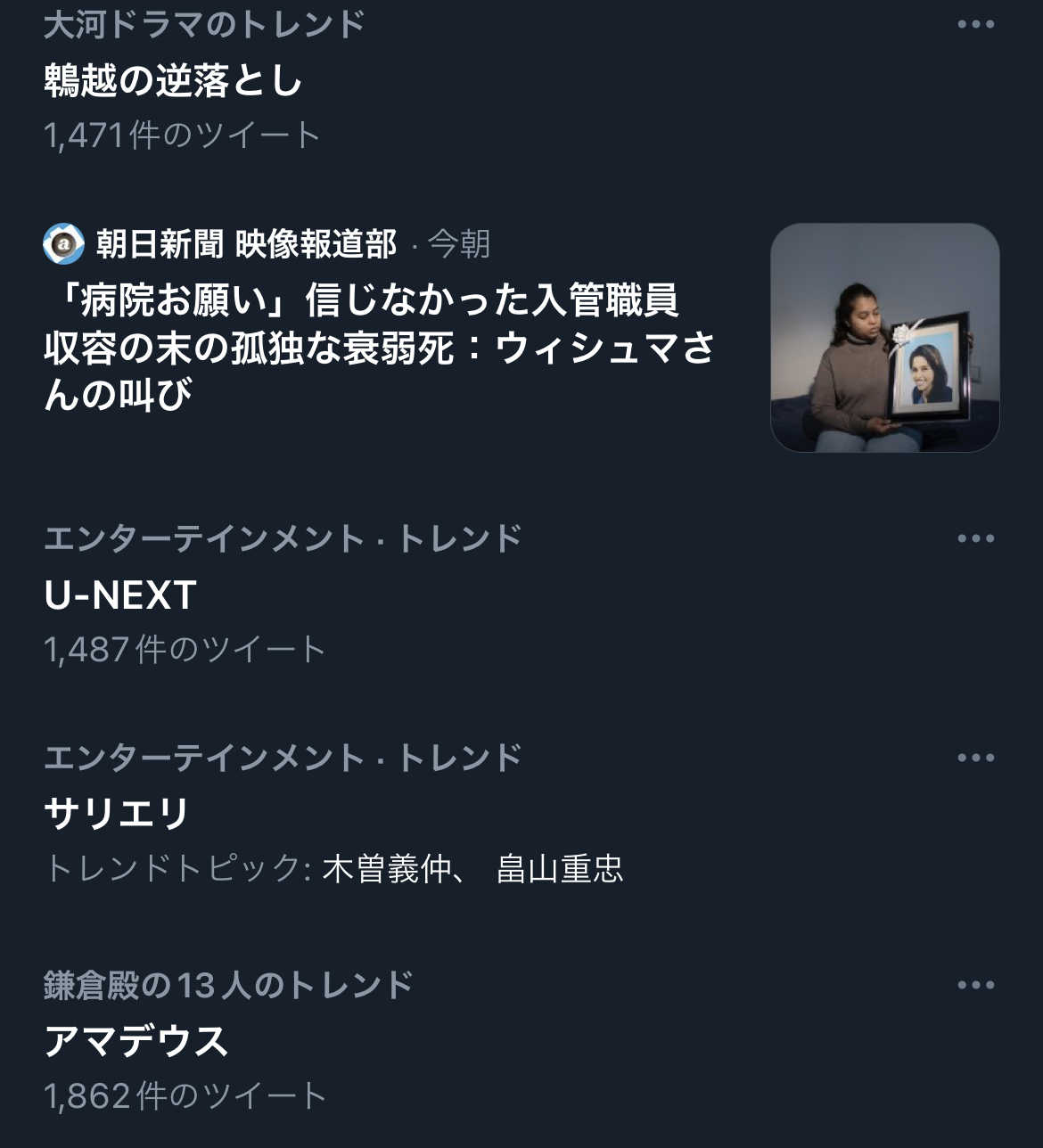Viewport: 1043px width, 1148px height.
Task: Open the サリエリ trend
Action: [117, 814]
